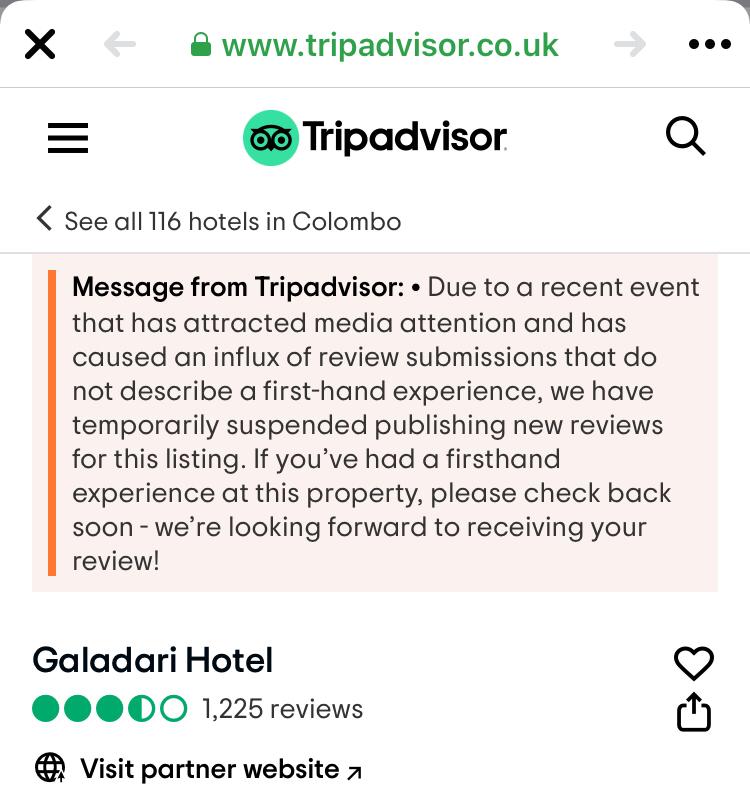
Task: Go forward to next page
Action: point(630,44)
